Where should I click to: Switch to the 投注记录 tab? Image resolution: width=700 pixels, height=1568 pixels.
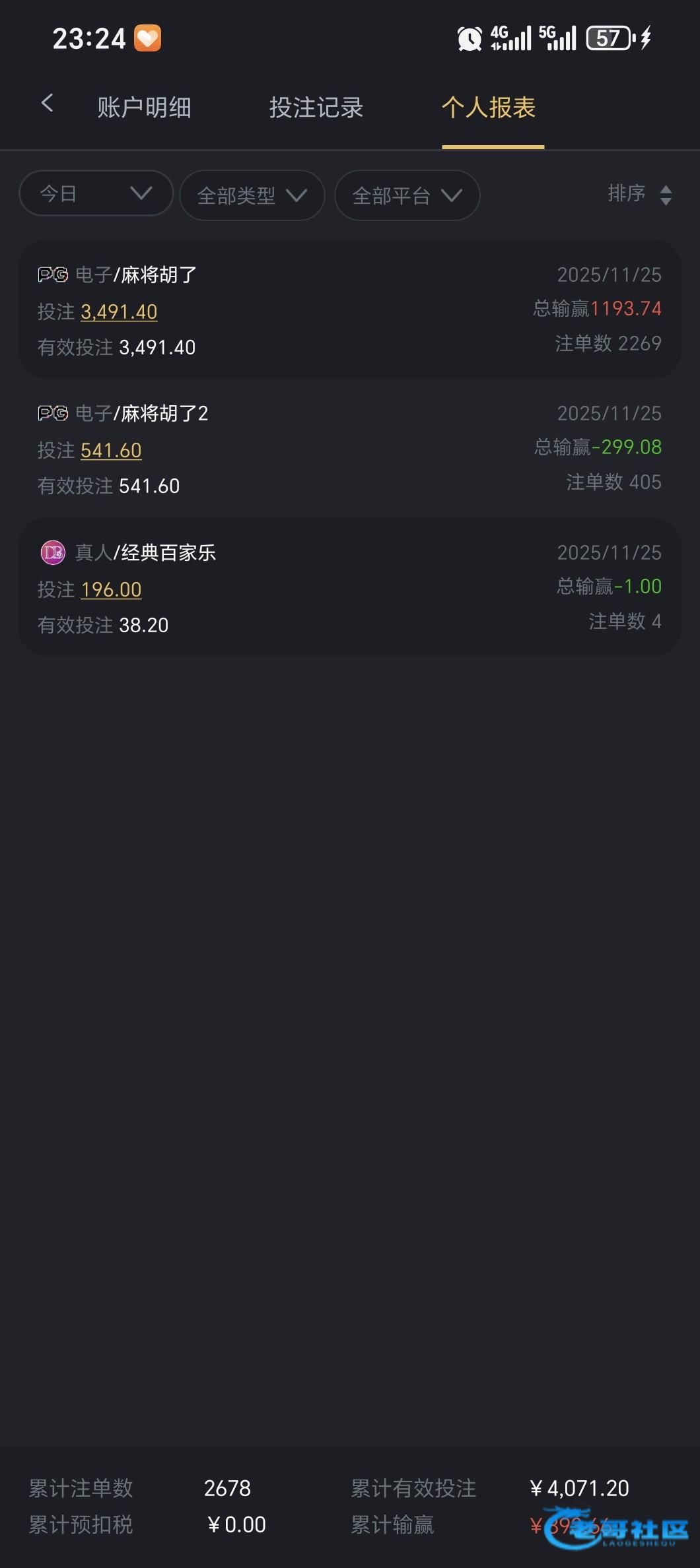[x=316, y=108]
